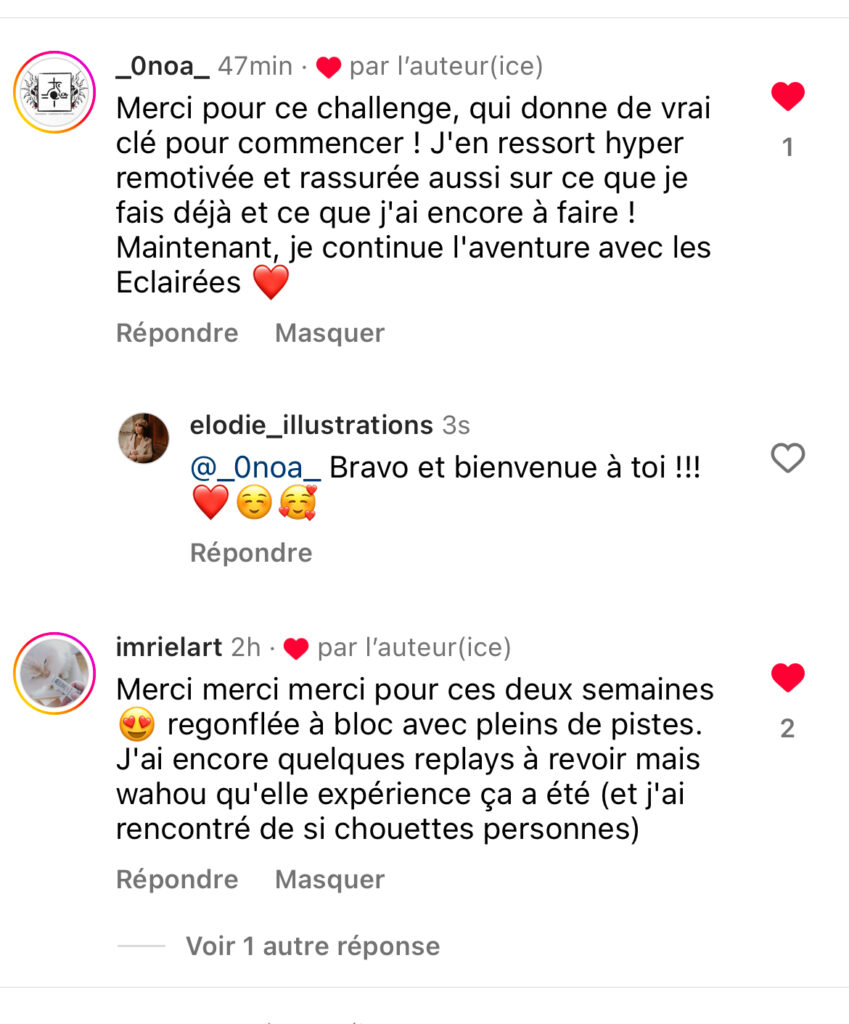Go to the _0noa_ username
Screen dimensions: 849x1024
point(163,67)
